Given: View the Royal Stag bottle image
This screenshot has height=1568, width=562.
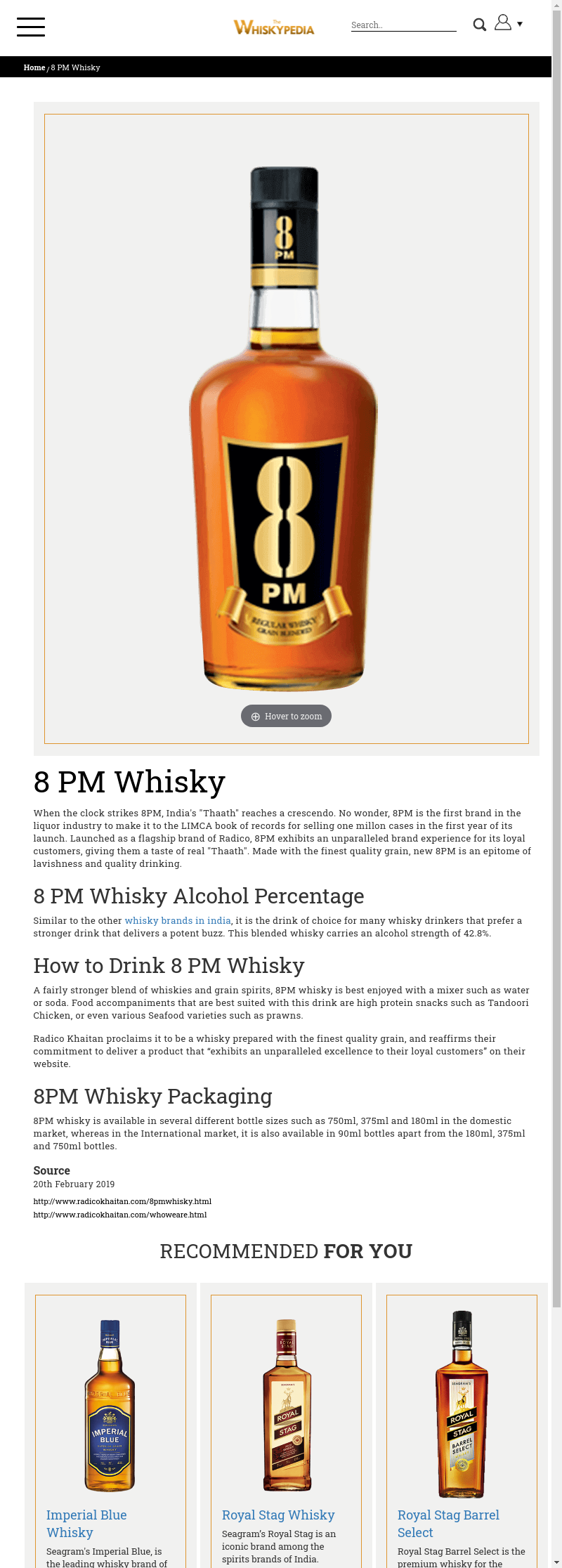Looking at the screenshot, I should point(286,1404).
